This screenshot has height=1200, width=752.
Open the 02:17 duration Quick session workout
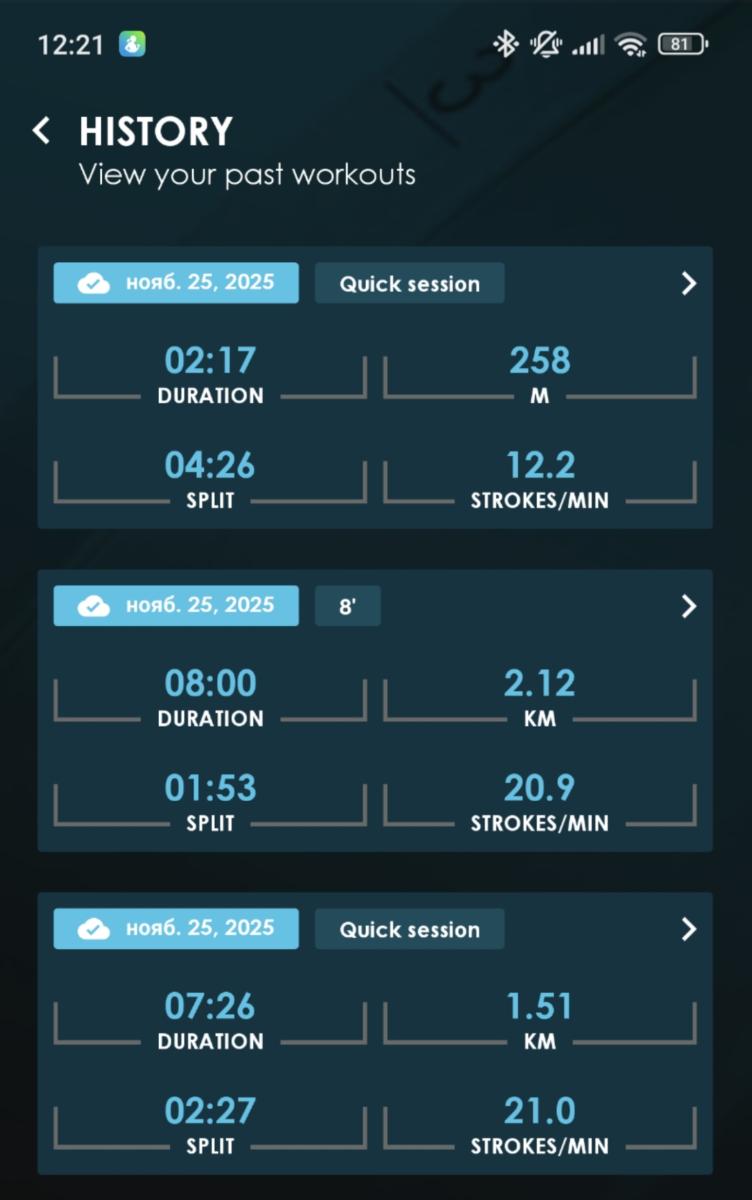[688, 284]
